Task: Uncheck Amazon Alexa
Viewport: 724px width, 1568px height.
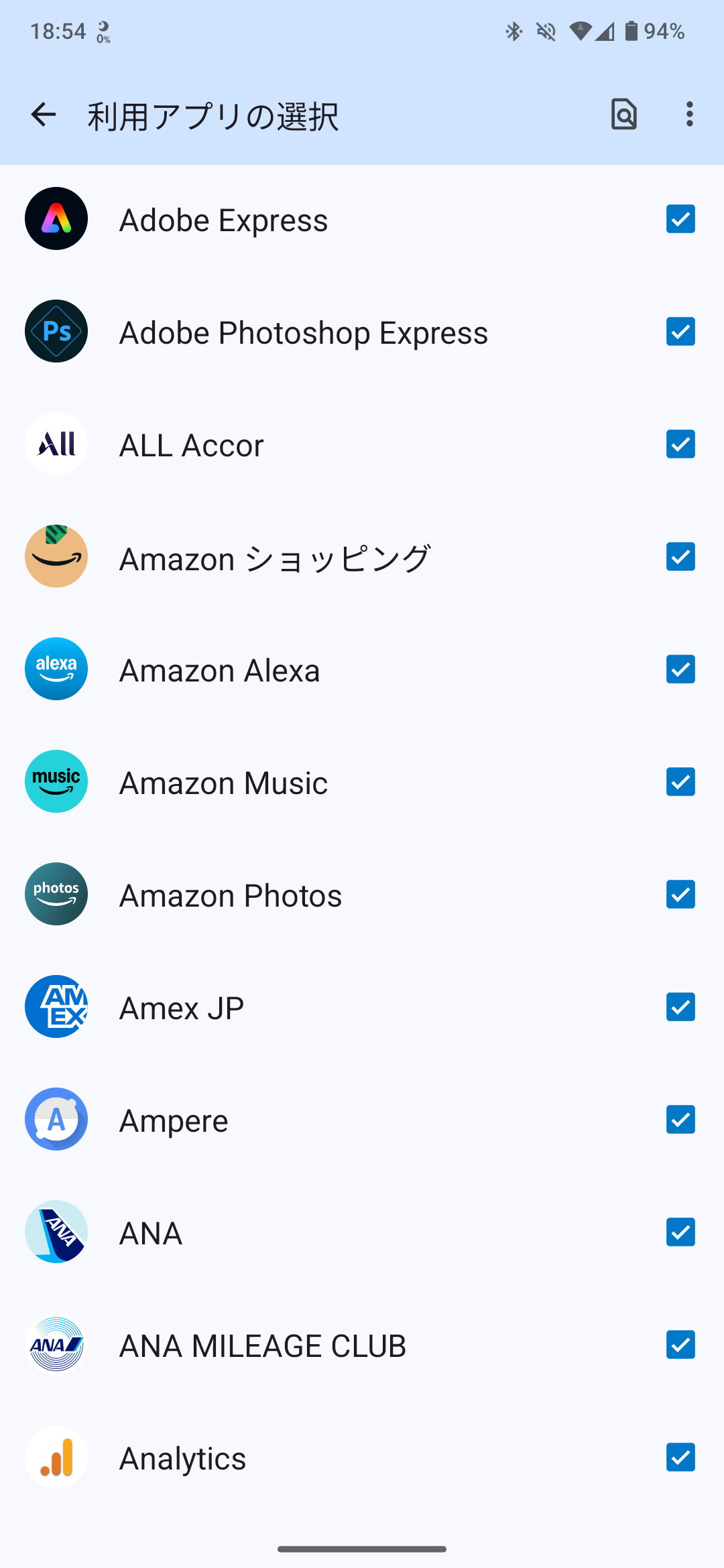Action: [x=680, y=669]
